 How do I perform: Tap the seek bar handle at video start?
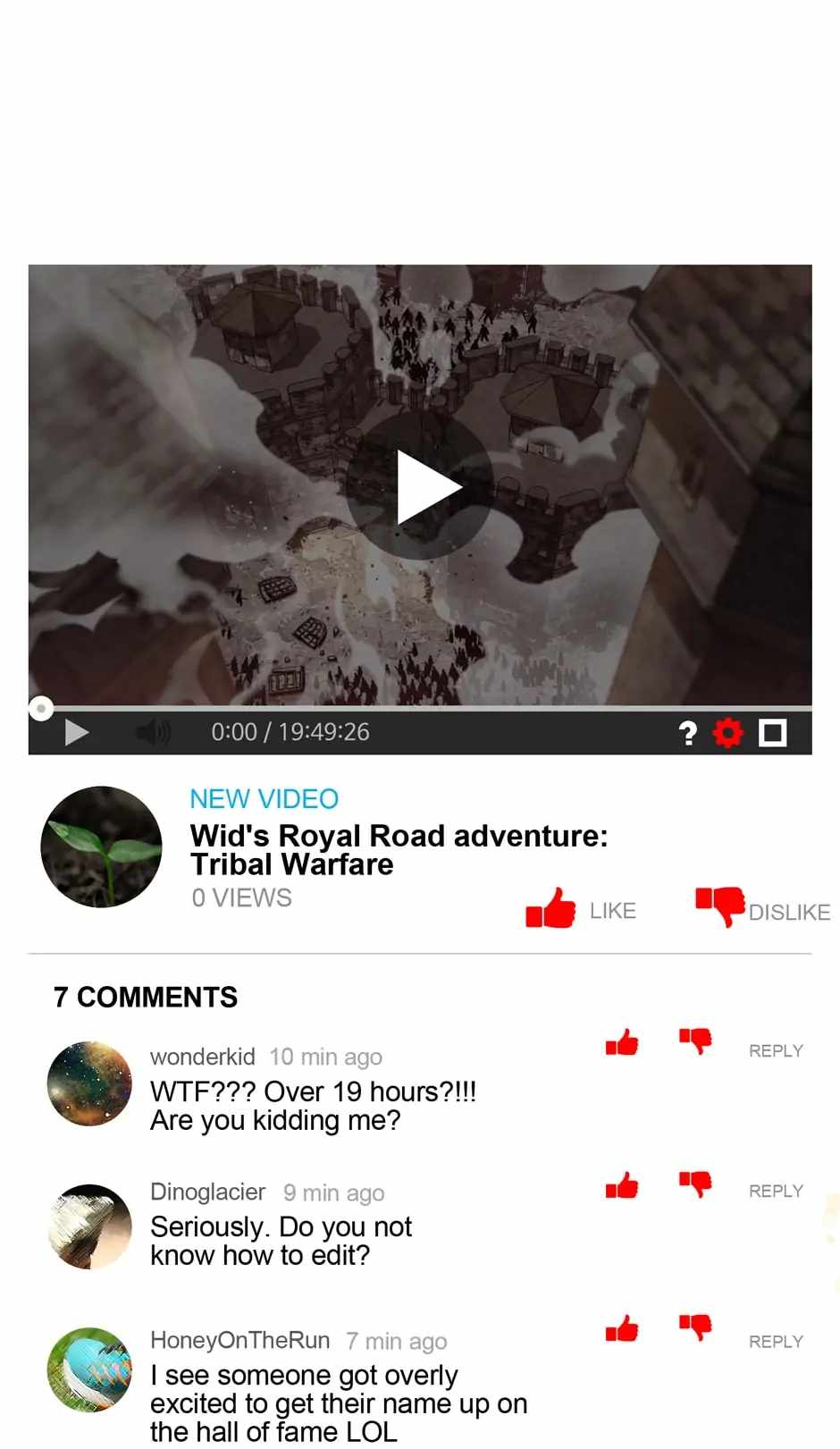pyautogui.click(x=41, y=708)
